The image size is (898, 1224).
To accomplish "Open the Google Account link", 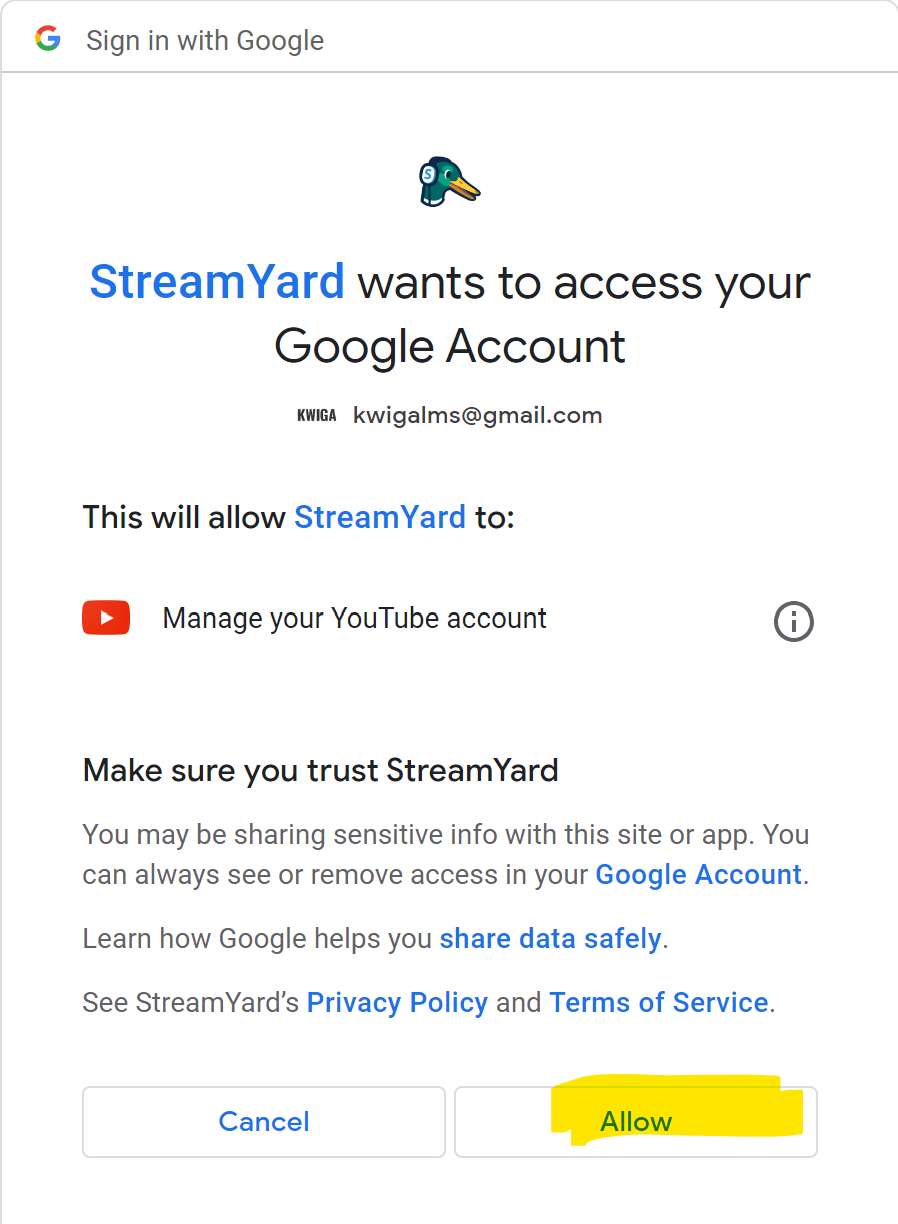I will pos(698,874).
